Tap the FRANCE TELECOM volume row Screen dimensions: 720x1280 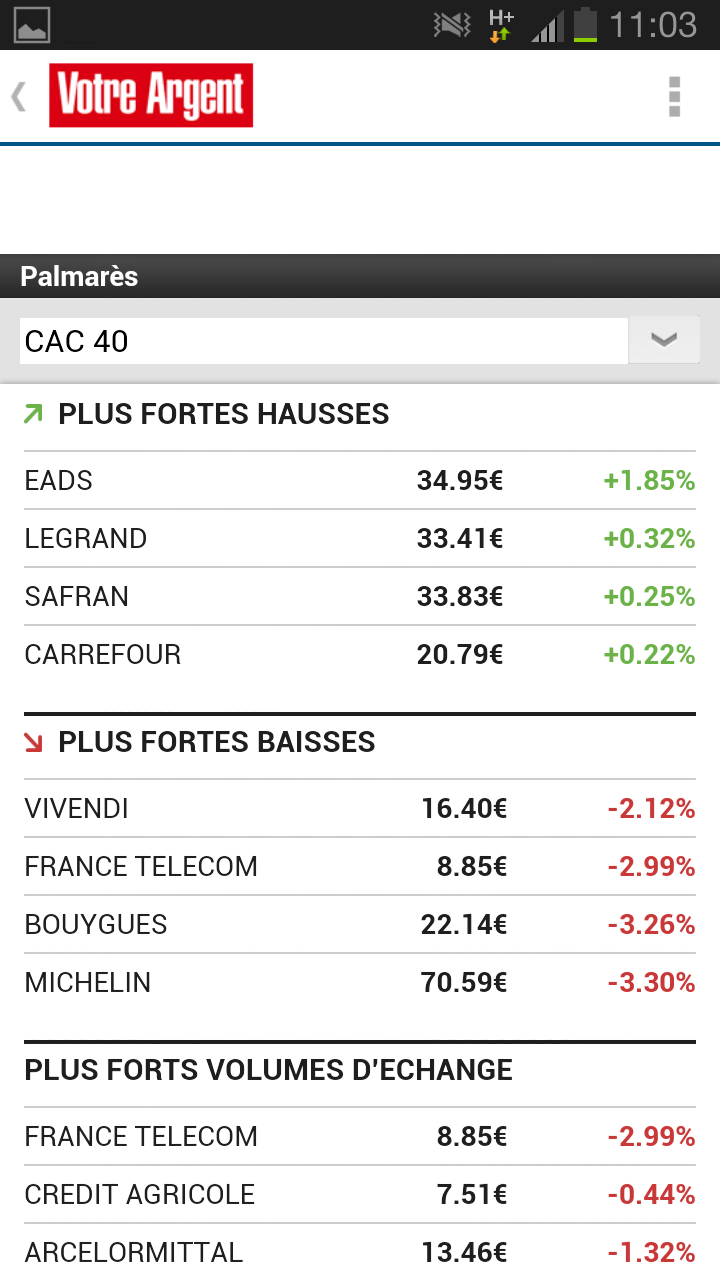360,1136
